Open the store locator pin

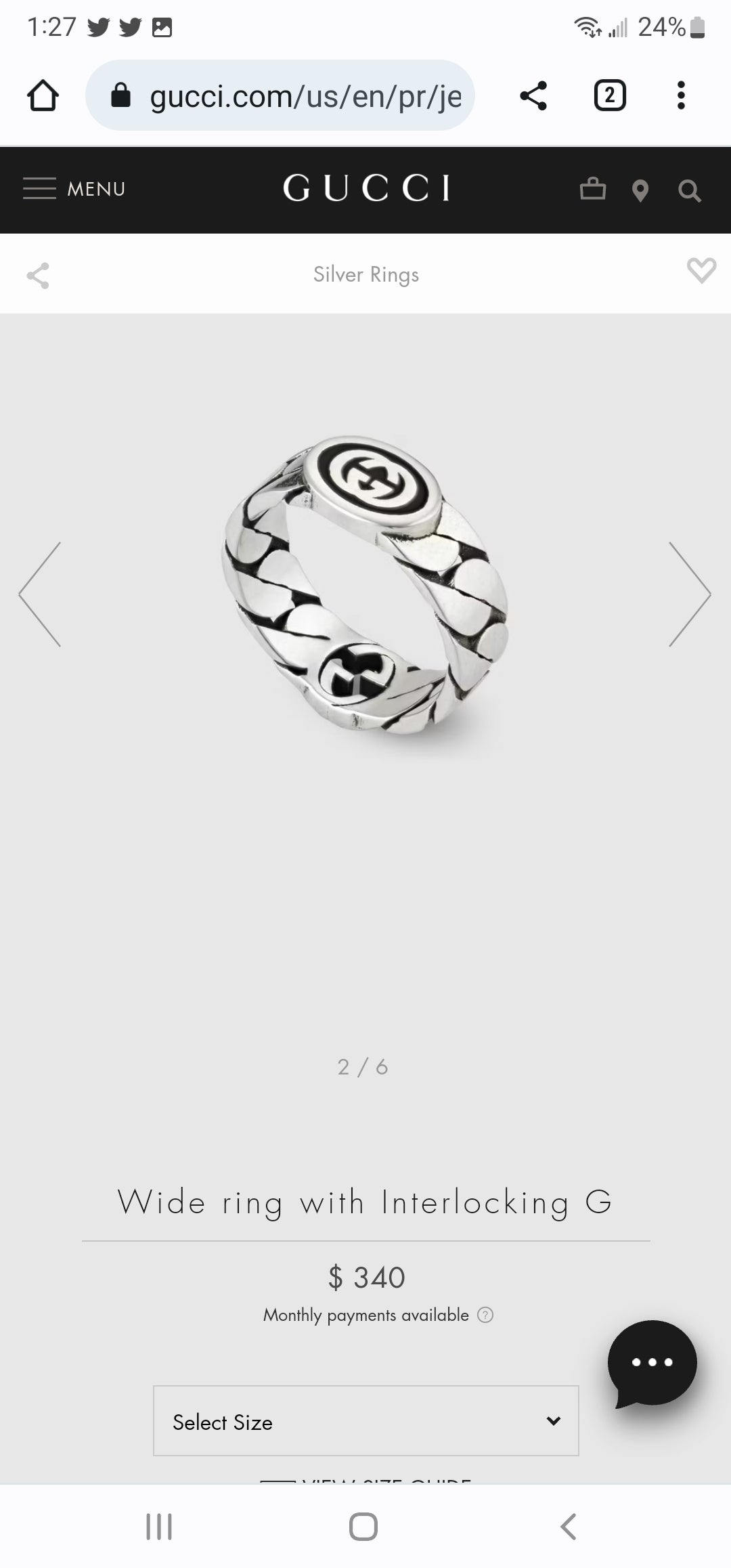click(640, 191)
